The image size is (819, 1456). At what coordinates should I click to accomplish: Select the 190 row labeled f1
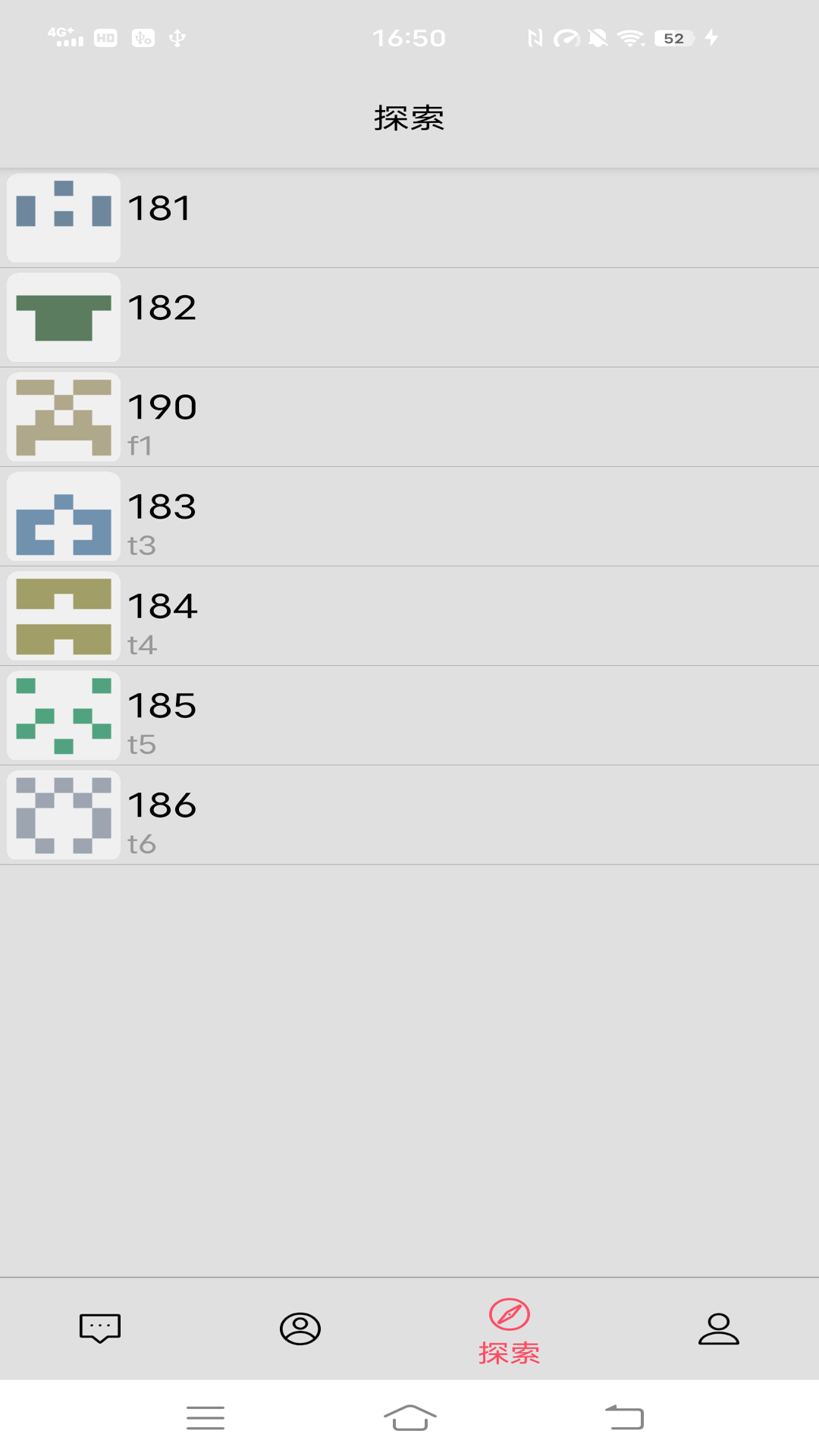pos(409,417)
